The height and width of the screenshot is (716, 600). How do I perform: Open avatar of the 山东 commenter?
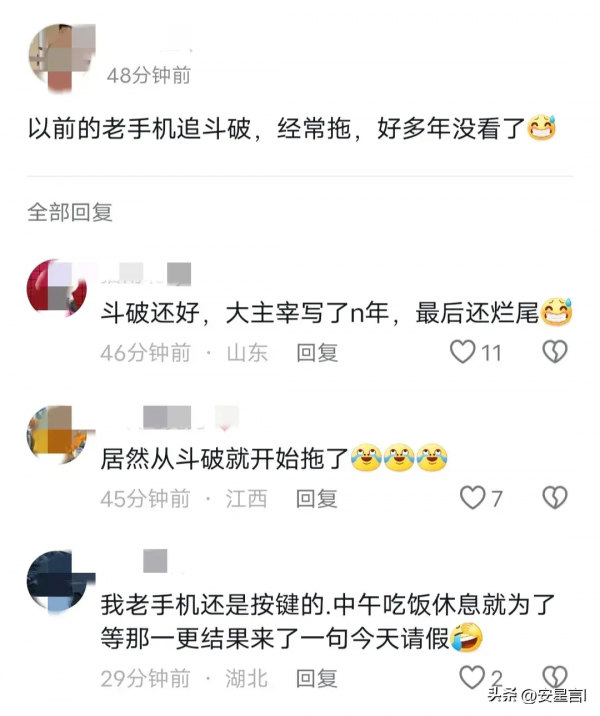pyautogui.click(x=57, y=288)
